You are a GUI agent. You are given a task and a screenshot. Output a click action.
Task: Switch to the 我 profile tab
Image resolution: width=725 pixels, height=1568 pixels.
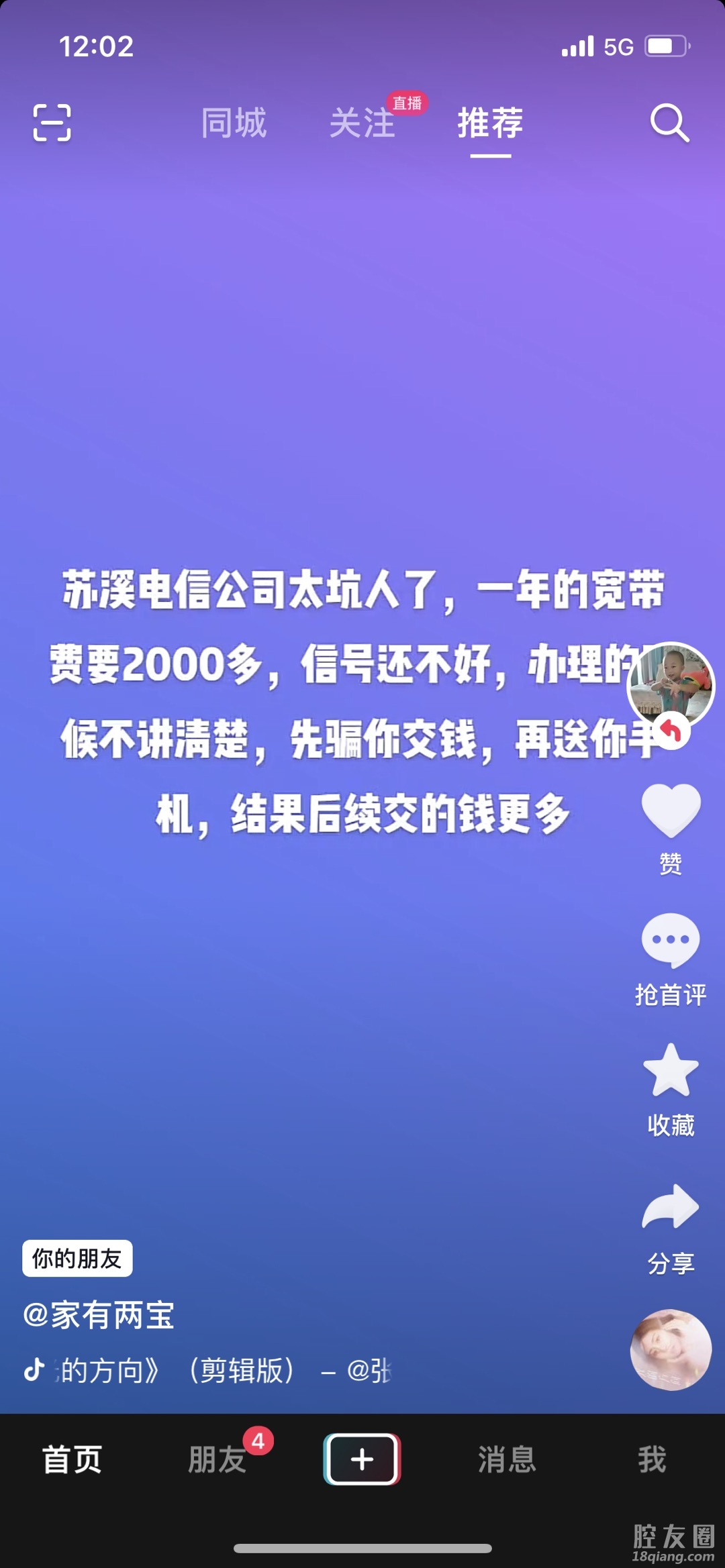pyautogui.click(x=652, y=1459)
